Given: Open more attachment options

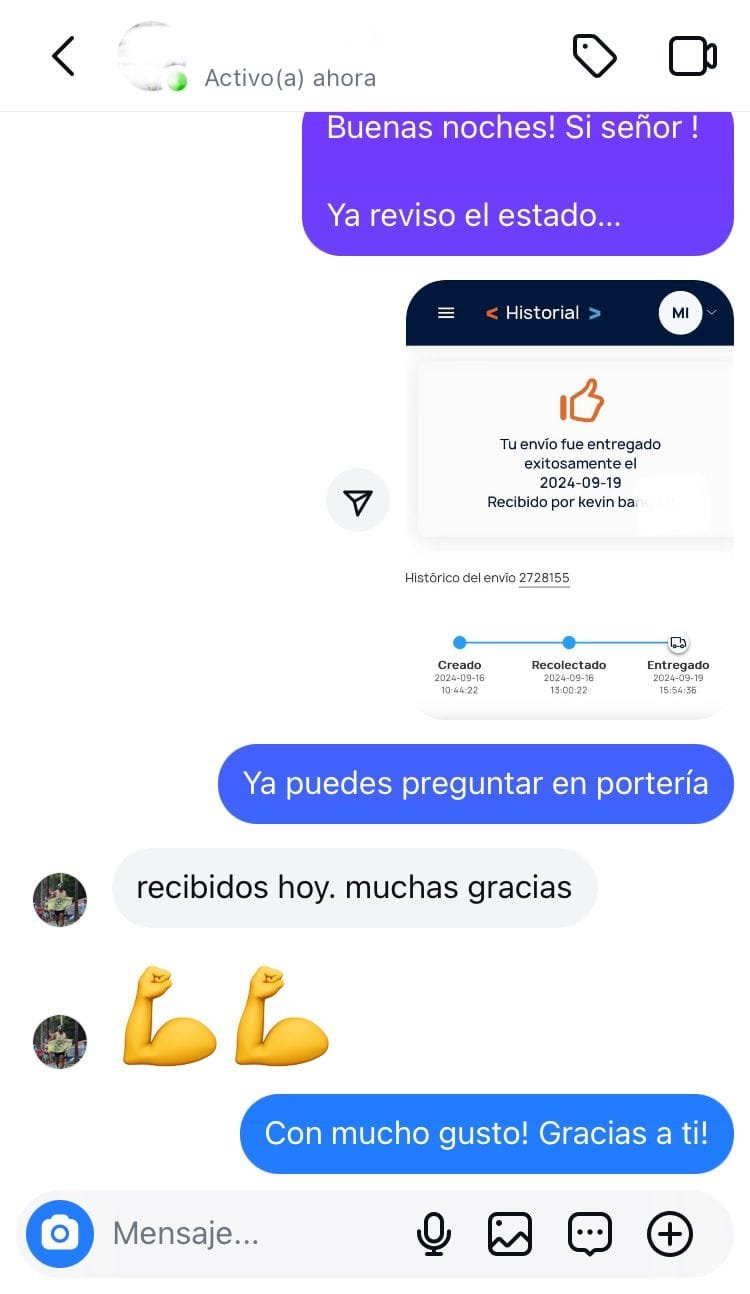Looking at the screenshot, I should (670, 1234).
